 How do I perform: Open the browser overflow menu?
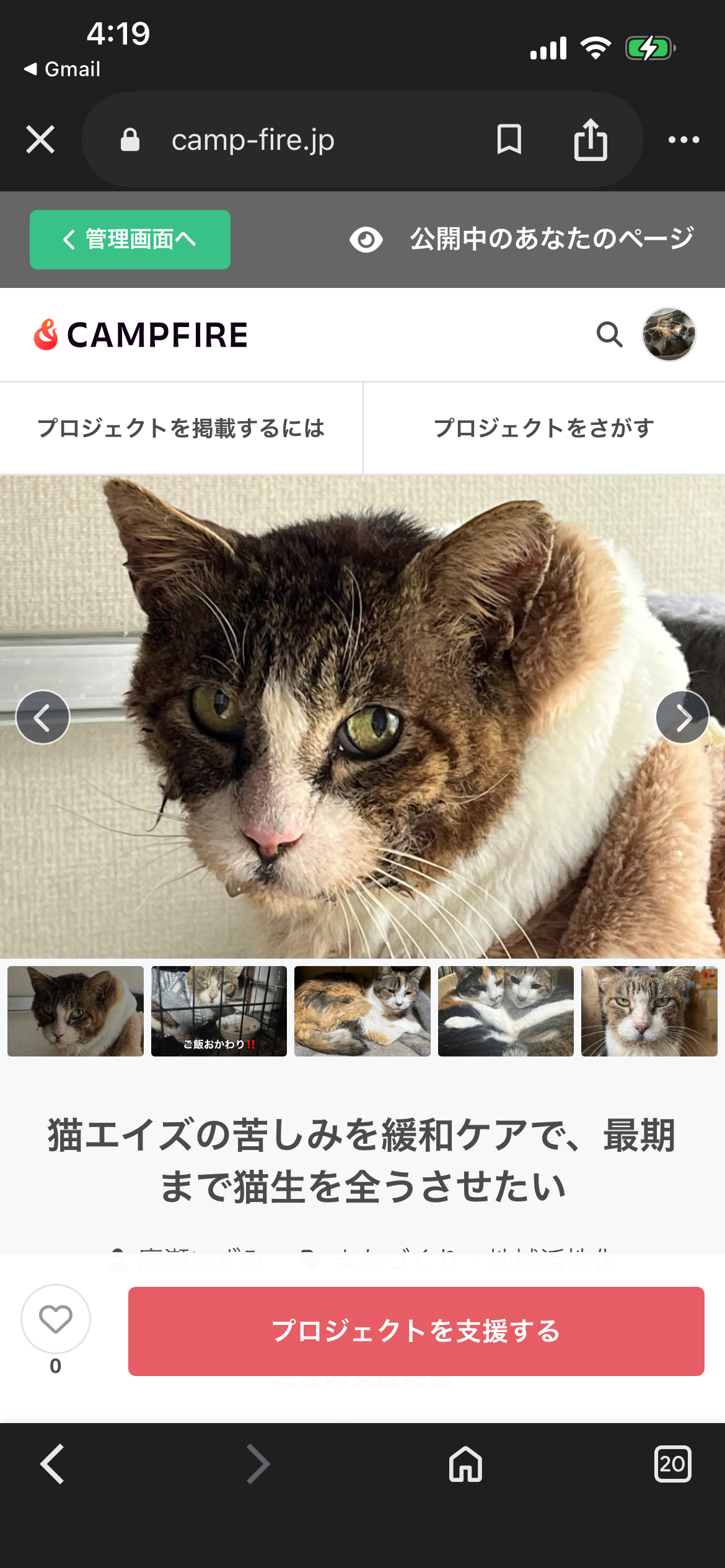click(683, 140)
